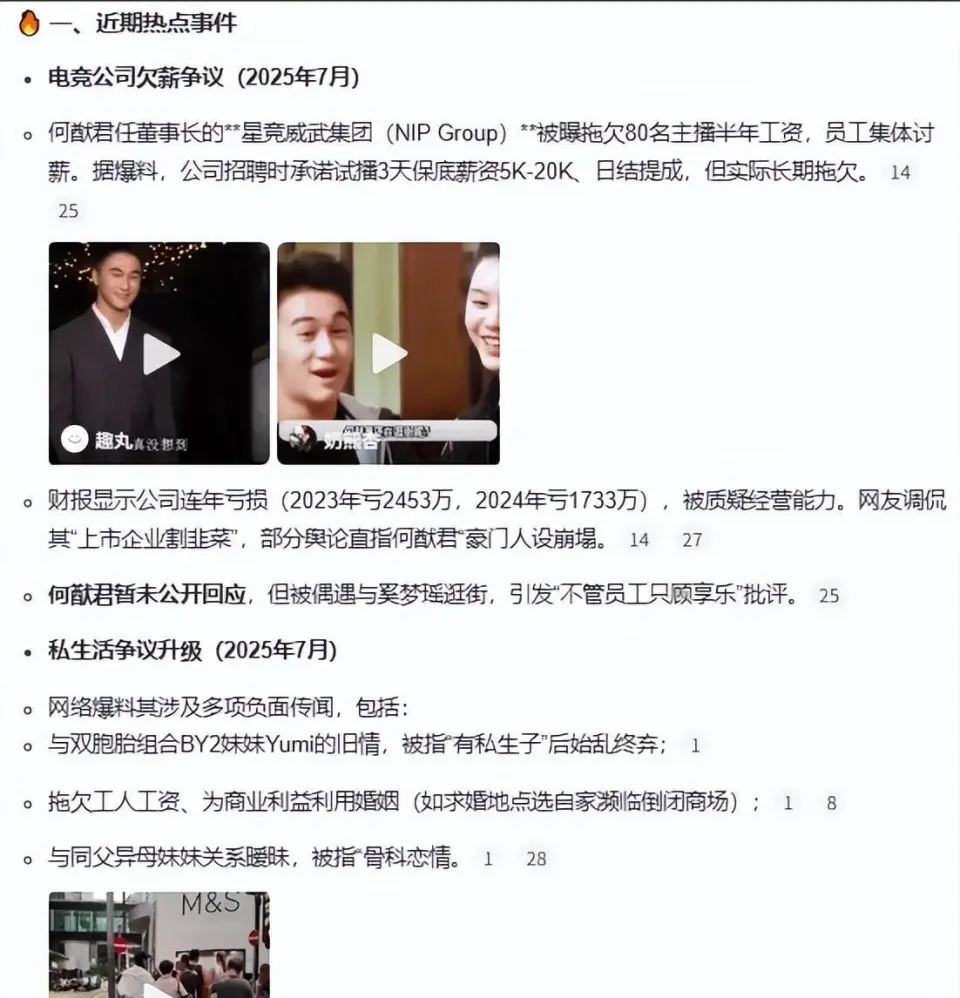The height and width of the screenshot is (998, 960).
Task: Play the 趣丸 video thumbnail
Action: pyautogui.click(x=160, y=353)
